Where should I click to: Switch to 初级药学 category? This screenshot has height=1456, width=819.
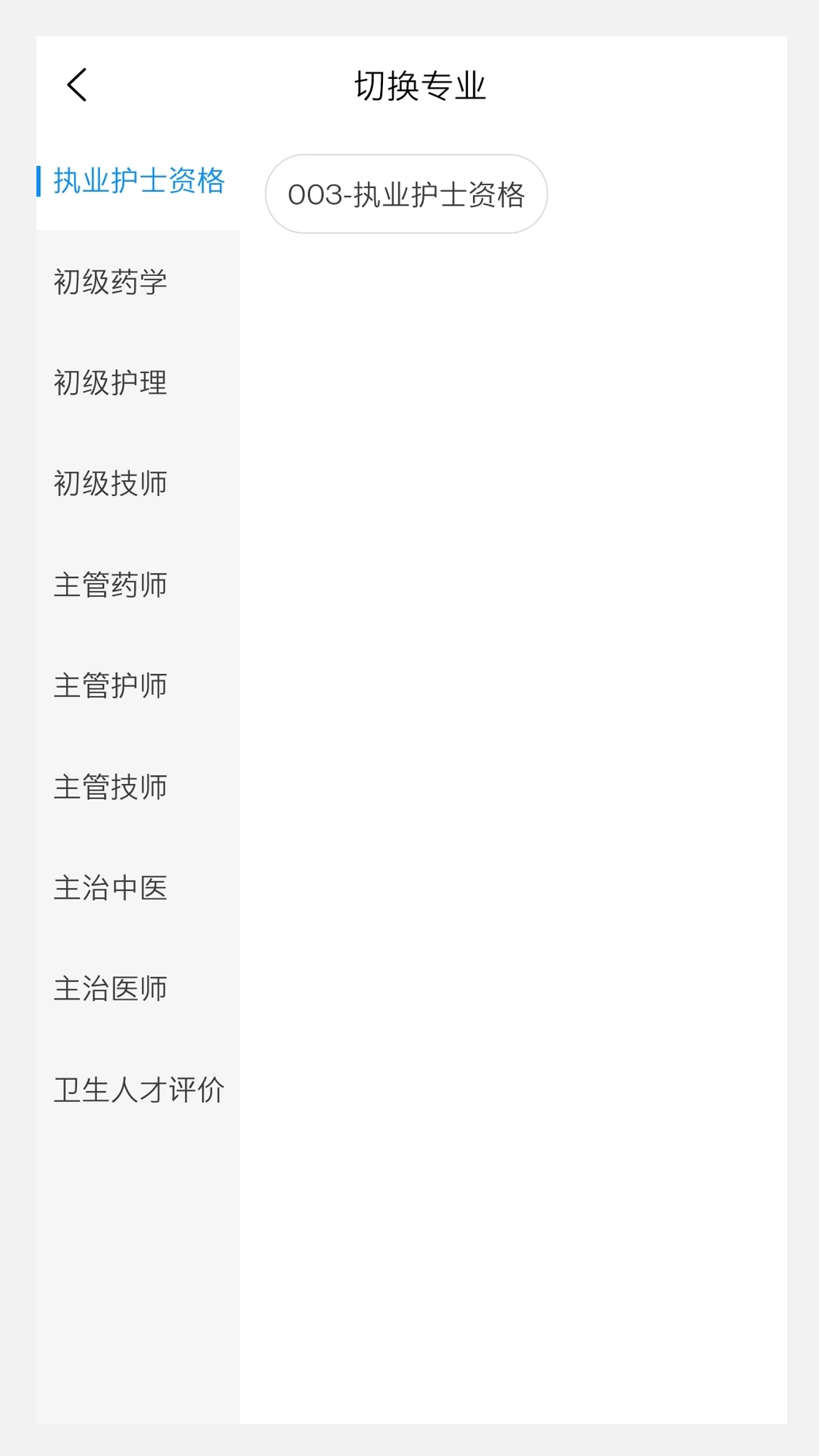(111, 282)
